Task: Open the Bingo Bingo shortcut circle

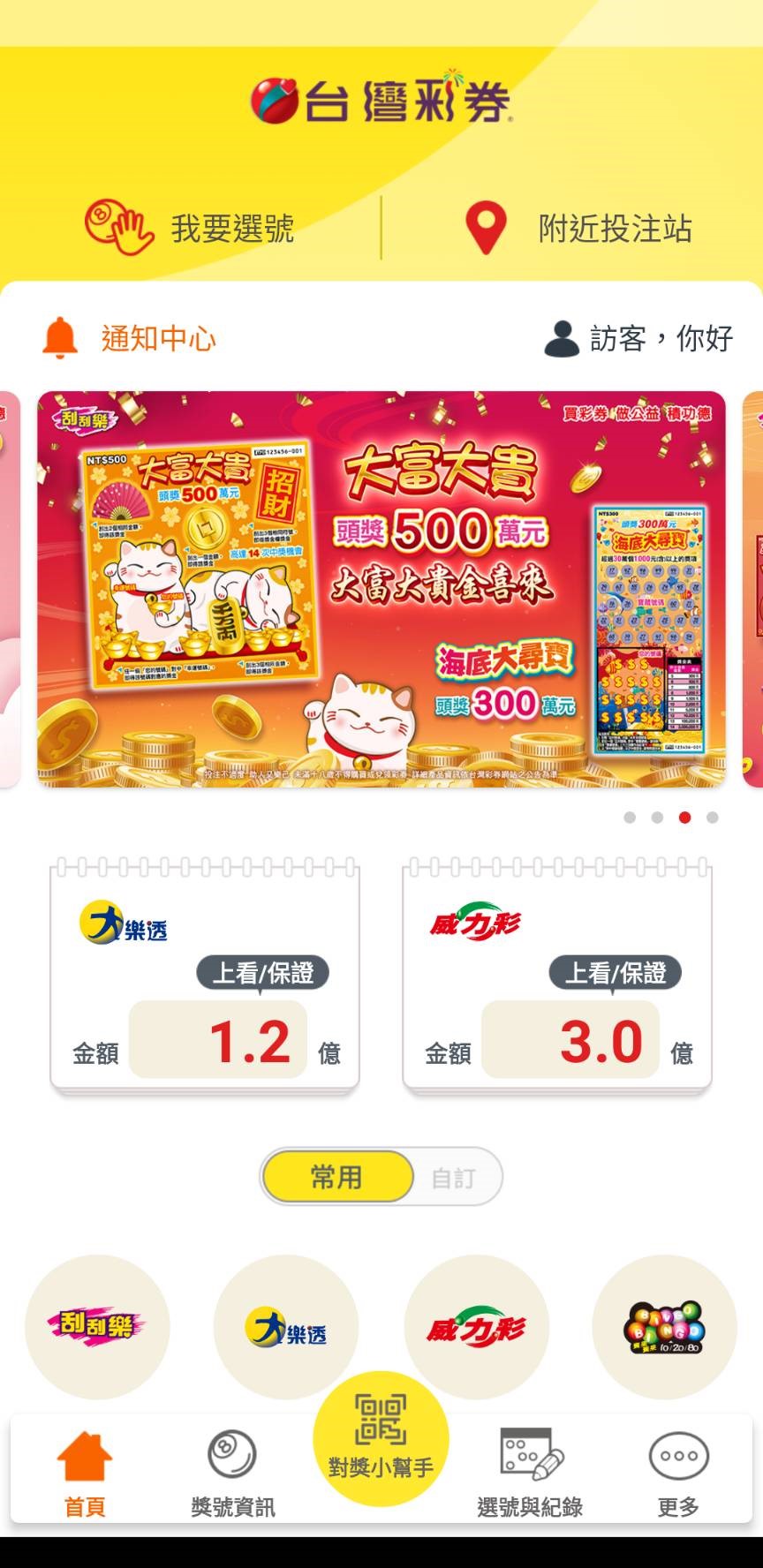Action: point(664,1325)
